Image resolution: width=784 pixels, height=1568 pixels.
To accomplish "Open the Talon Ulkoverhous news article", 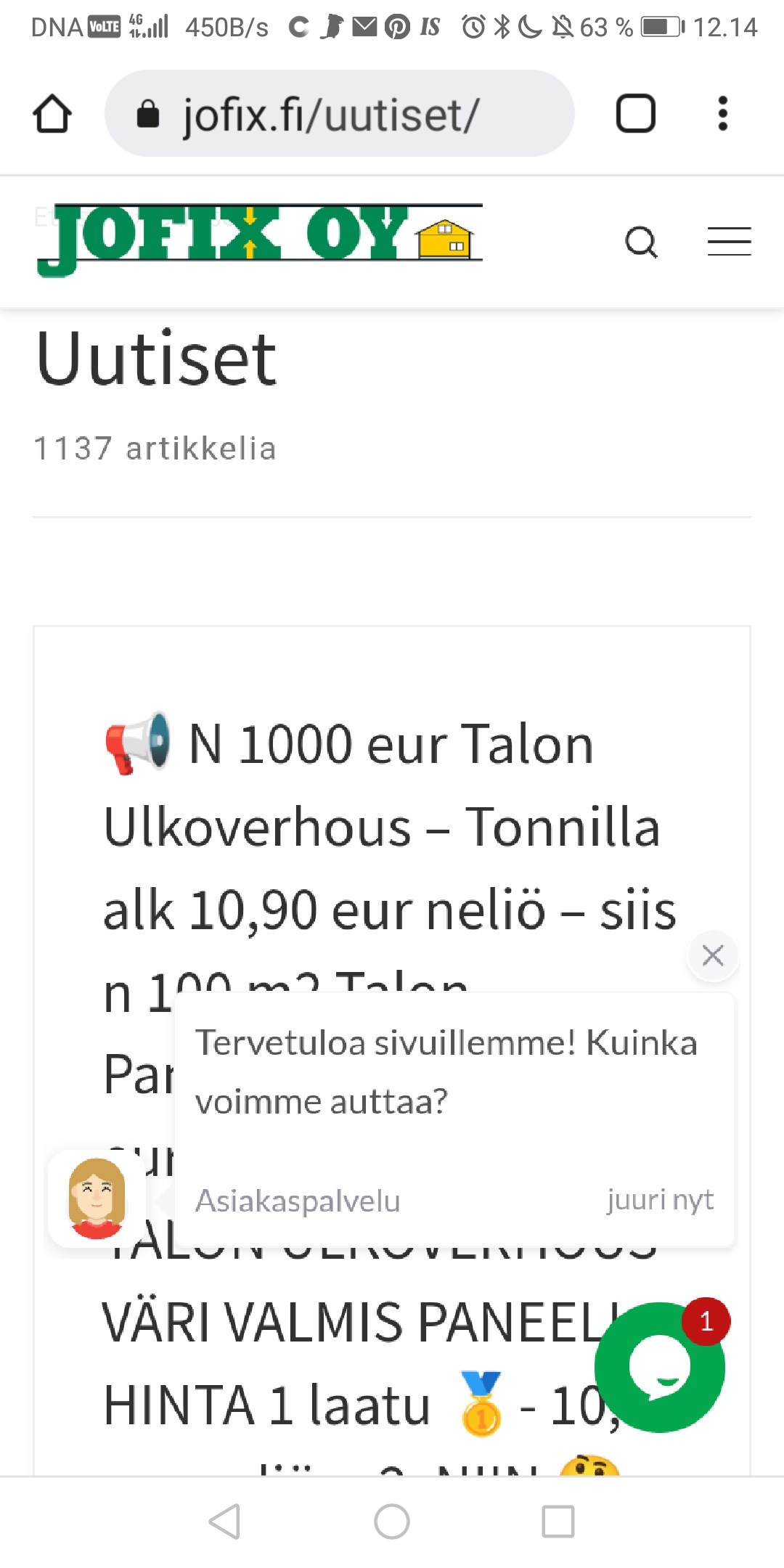I will point(391,828).
